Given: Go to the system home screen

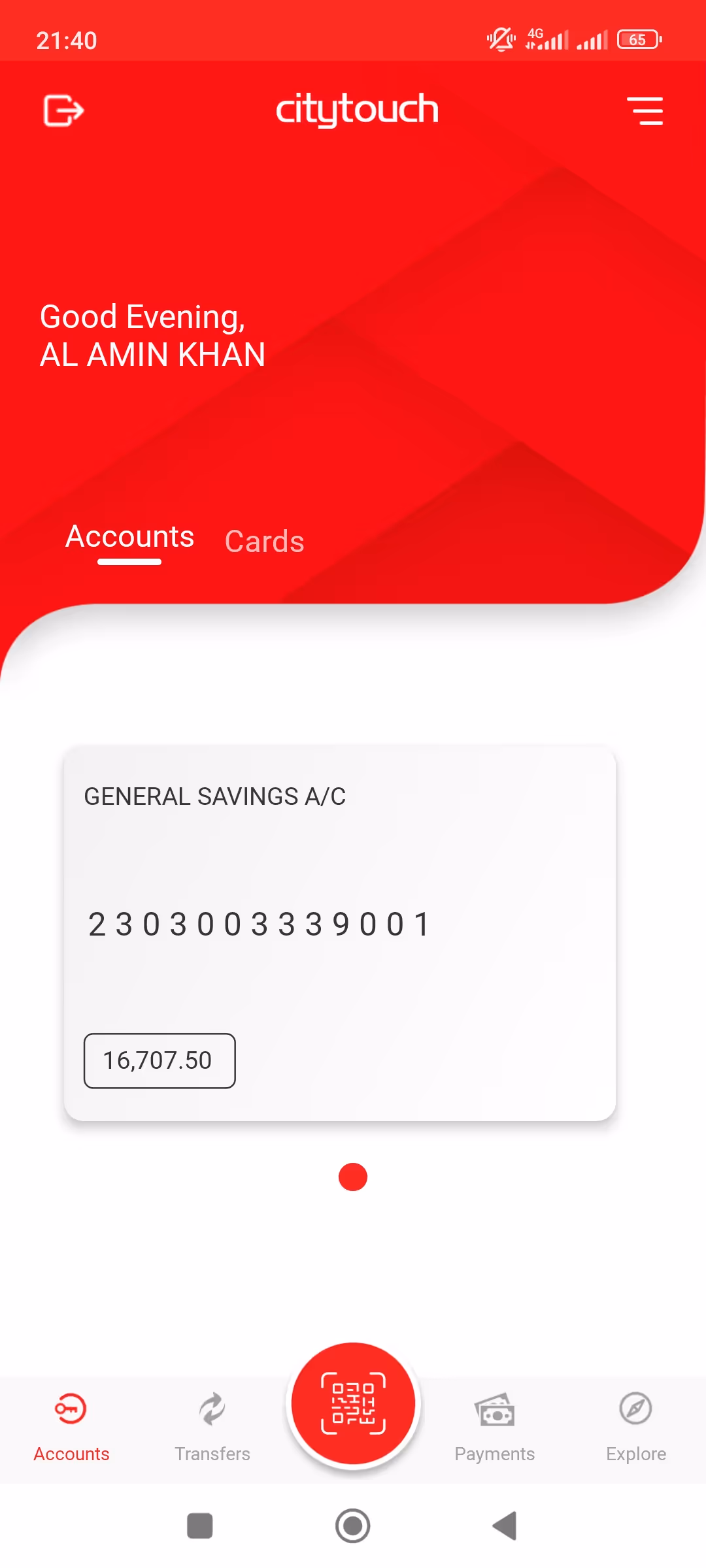Looking at the screenshot, I should 353,1526.
